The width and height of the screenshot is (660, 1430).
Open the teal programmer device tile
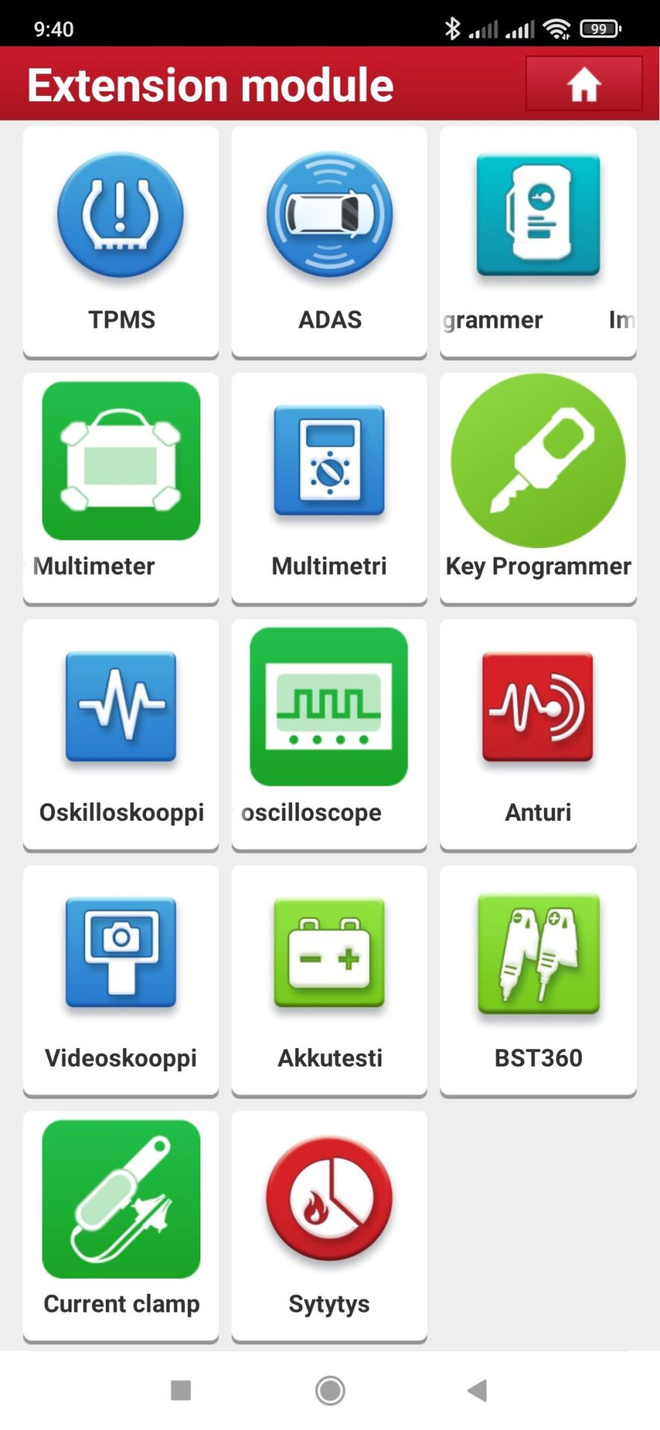538,242
